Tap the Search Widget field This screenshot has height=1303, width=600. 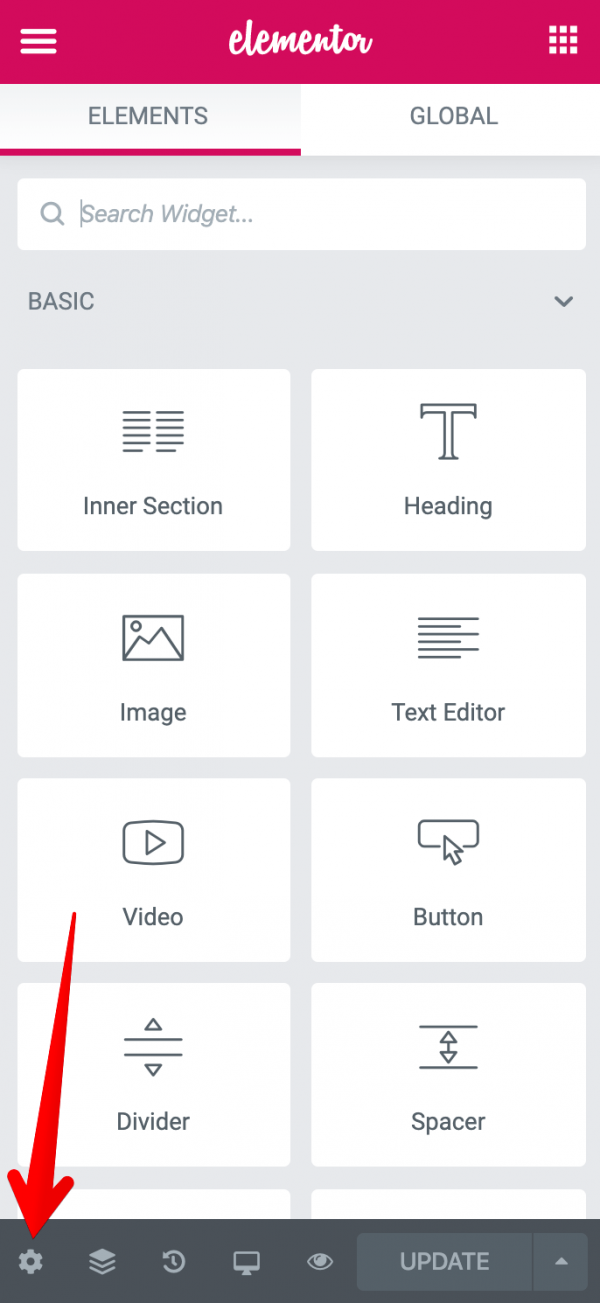pyautogui.click(x=320, y=214)
